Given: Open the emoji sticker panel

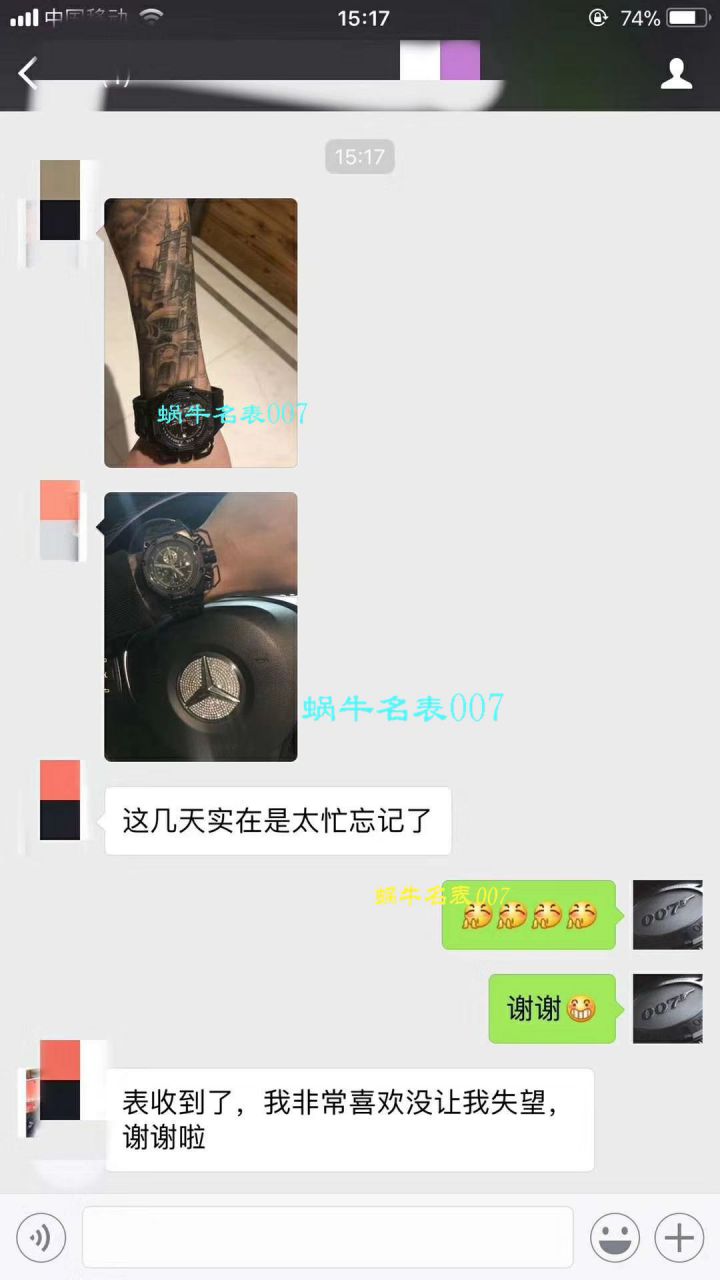Looking at the screenshot, I should (615, 1238).
